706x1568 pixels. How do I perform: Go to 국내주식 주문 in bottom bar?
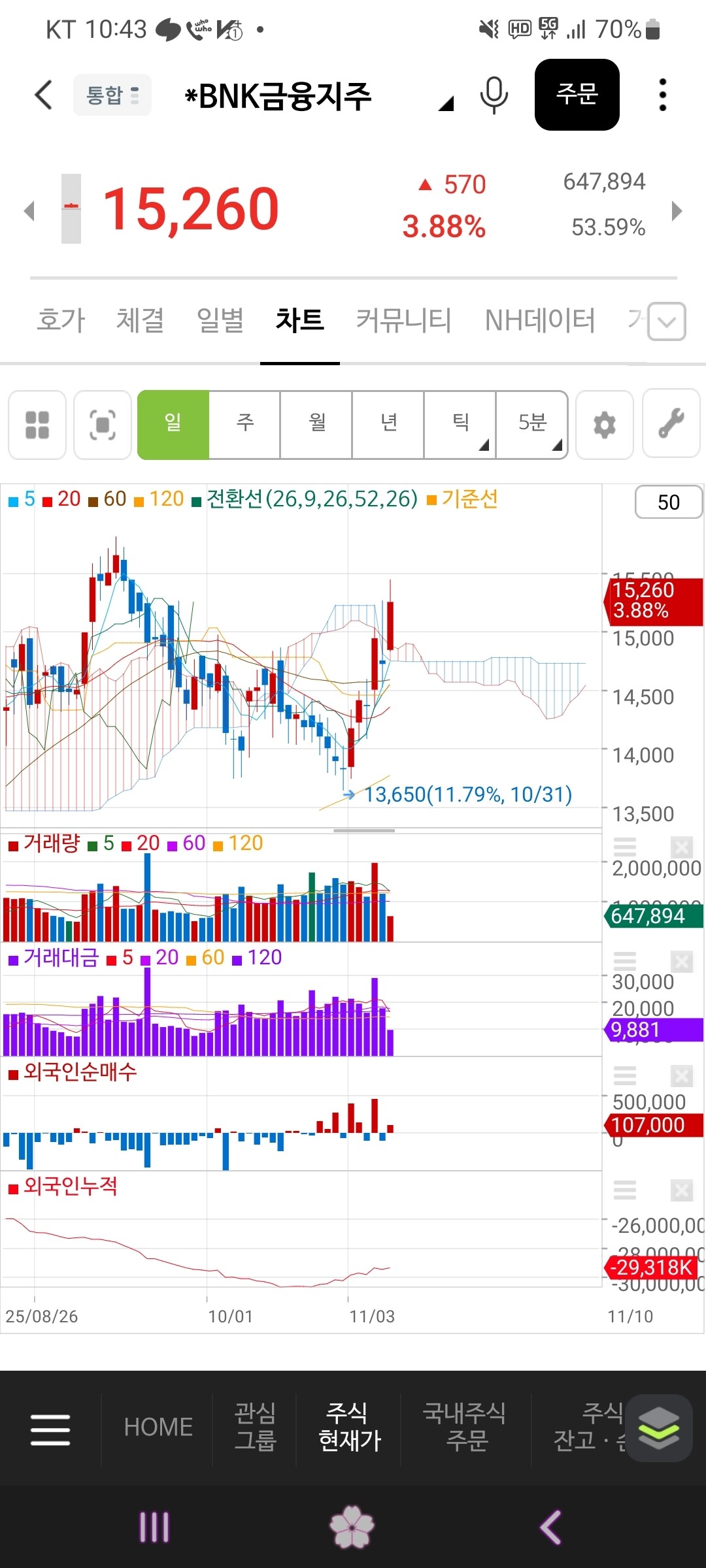coord(465,1426)
